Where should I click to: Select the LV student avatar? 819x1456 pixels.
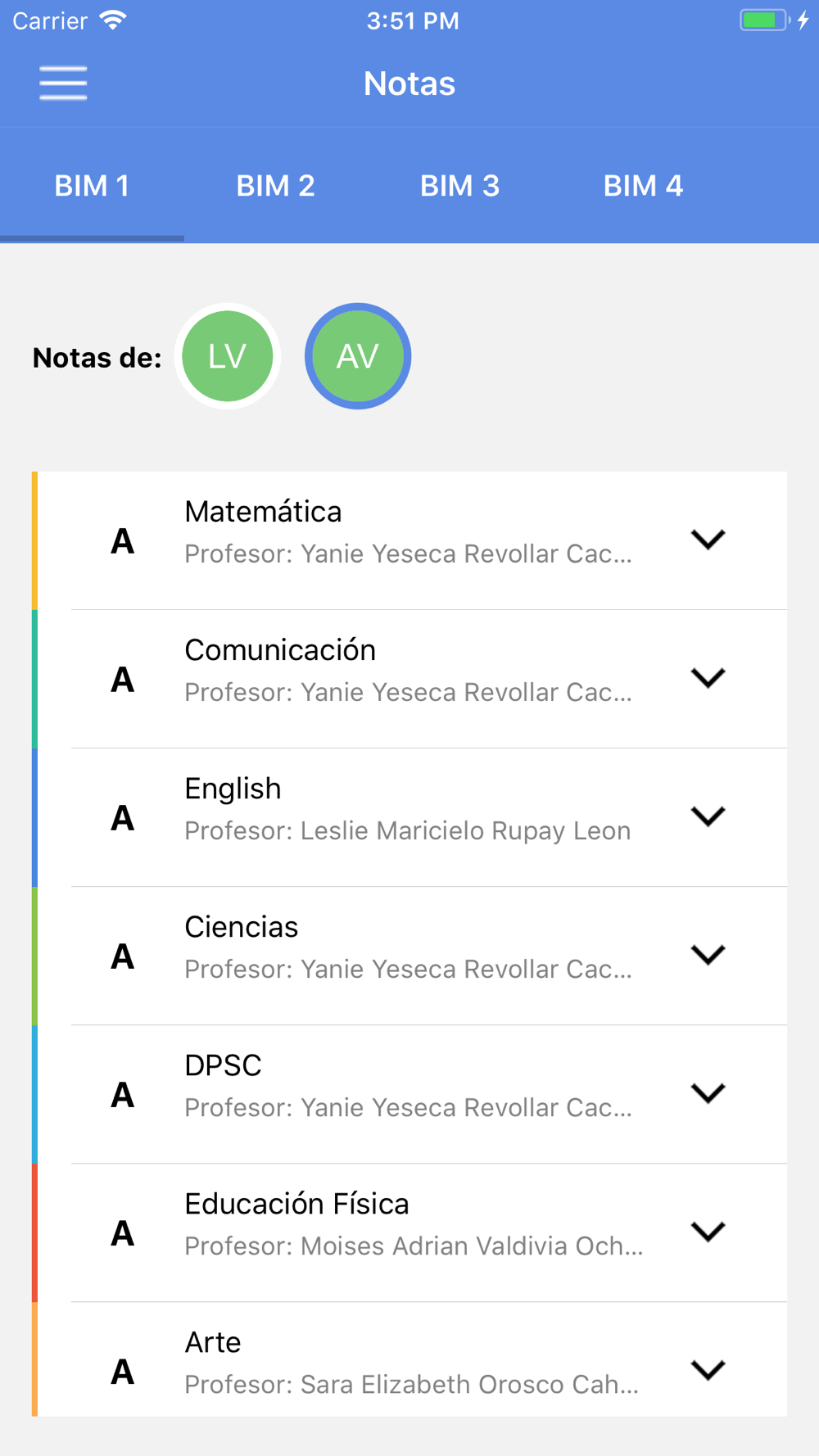228,356
